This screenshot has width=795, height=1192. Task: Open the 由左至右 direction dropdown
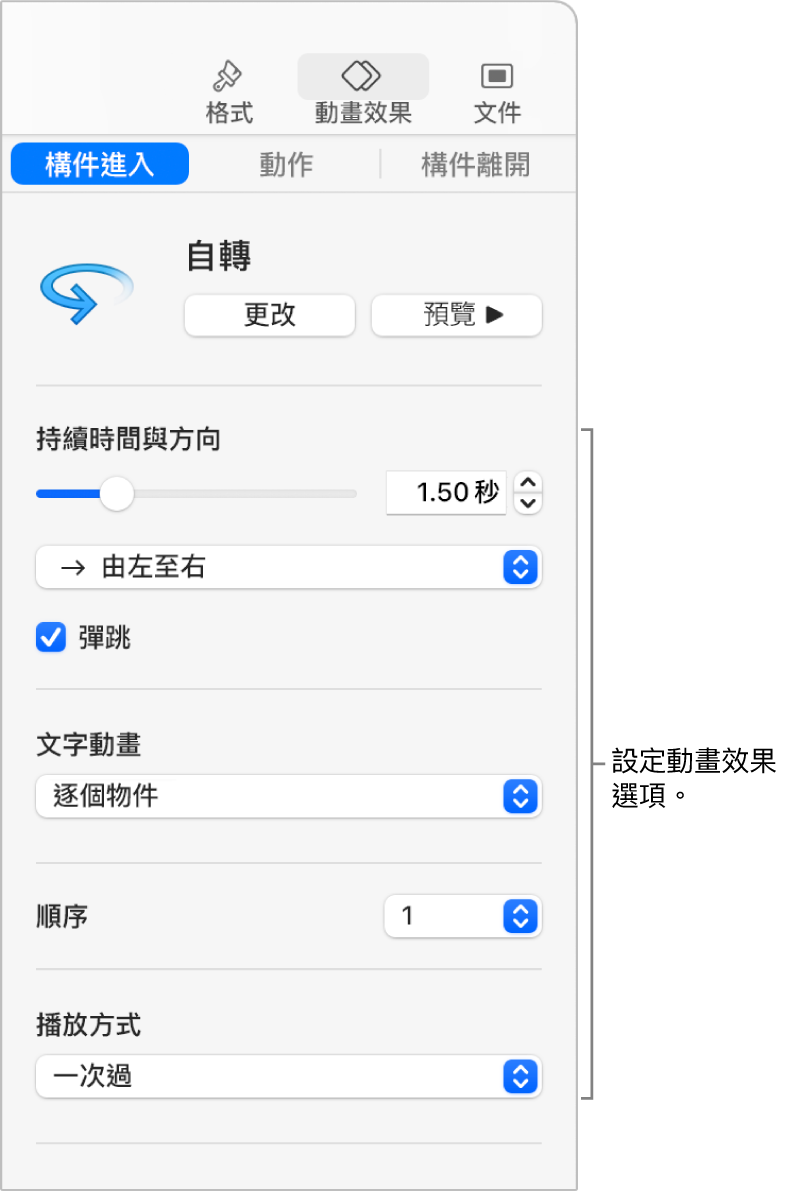coord(288,568)
